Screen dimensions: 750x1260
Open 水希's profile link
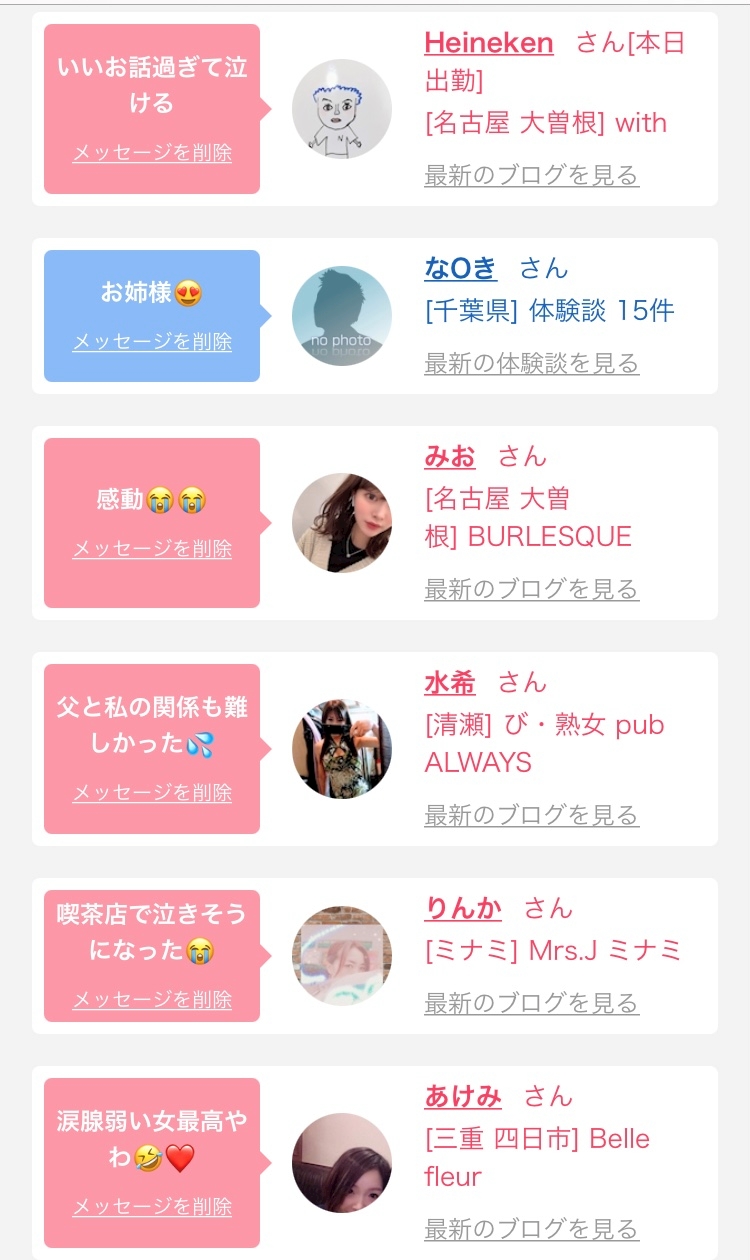pos(450,683)
